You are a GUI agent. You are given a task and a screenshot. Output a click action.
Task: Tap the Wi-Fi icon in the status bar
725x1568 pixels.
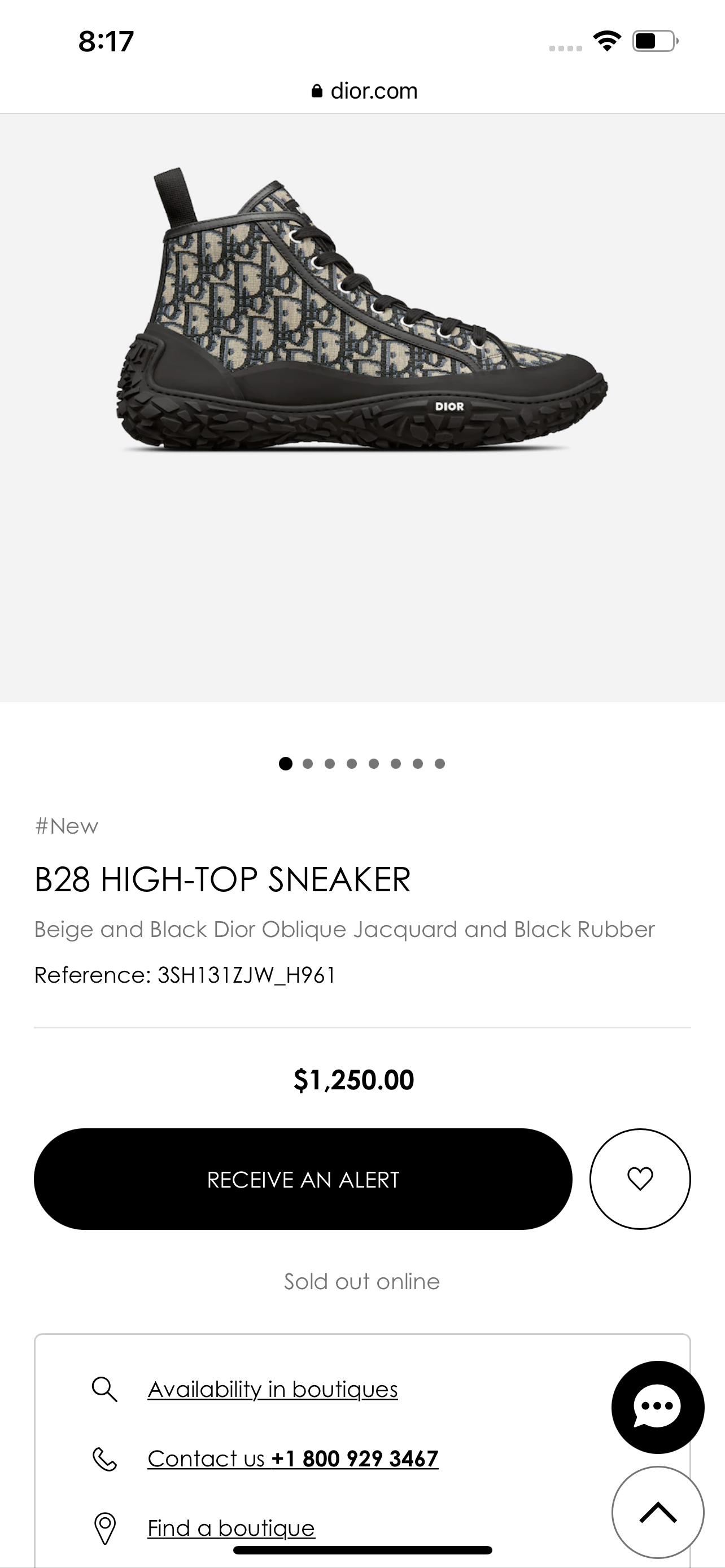[x=606, y=41]
